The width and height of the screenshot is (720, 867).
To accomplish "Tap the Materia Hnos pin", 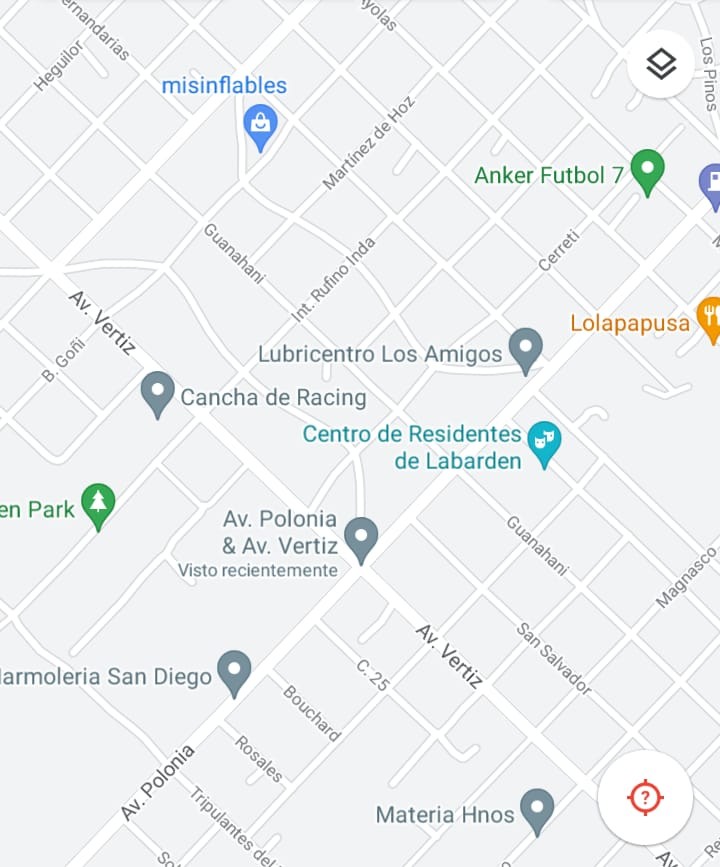I will pos(537,810).
